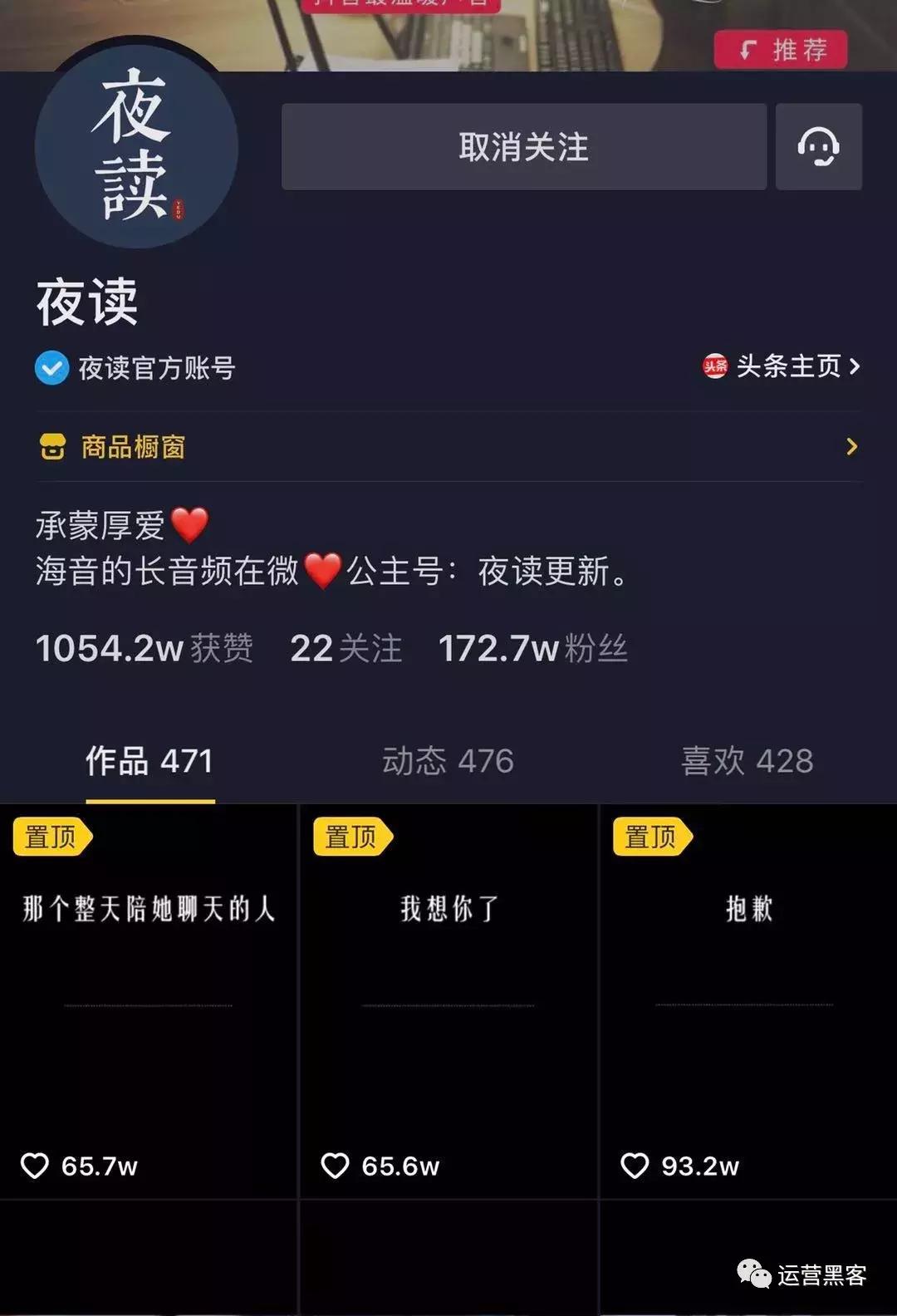Screen dimensions: 897x1316
Task: Switch to the 动态 tab
Action: pyautogui.click(x=449, y=760)
